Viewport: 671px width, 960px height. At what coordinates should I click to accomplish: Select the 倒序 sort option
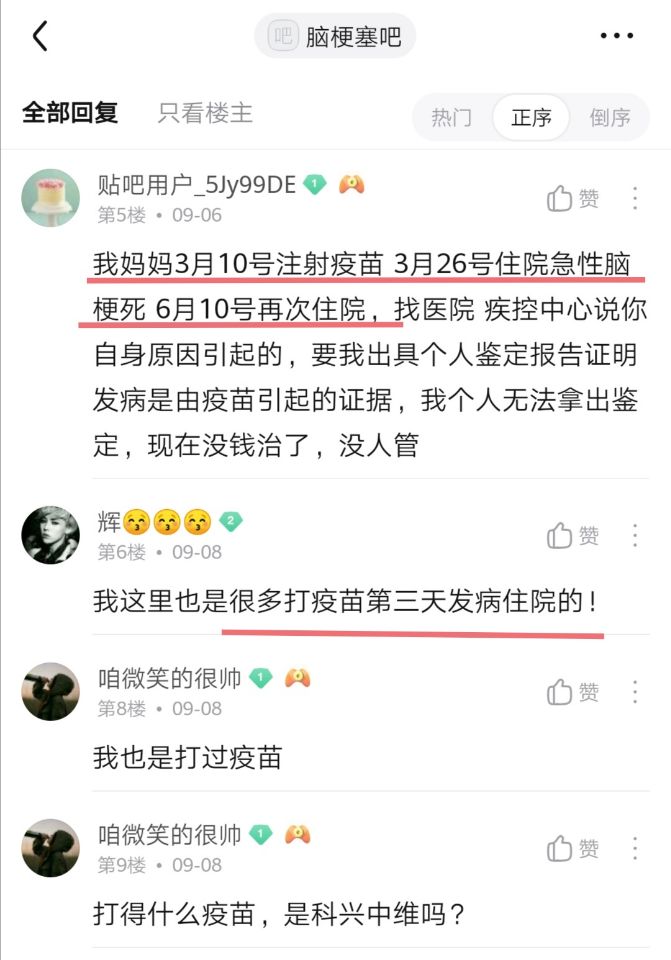(609, 117)
